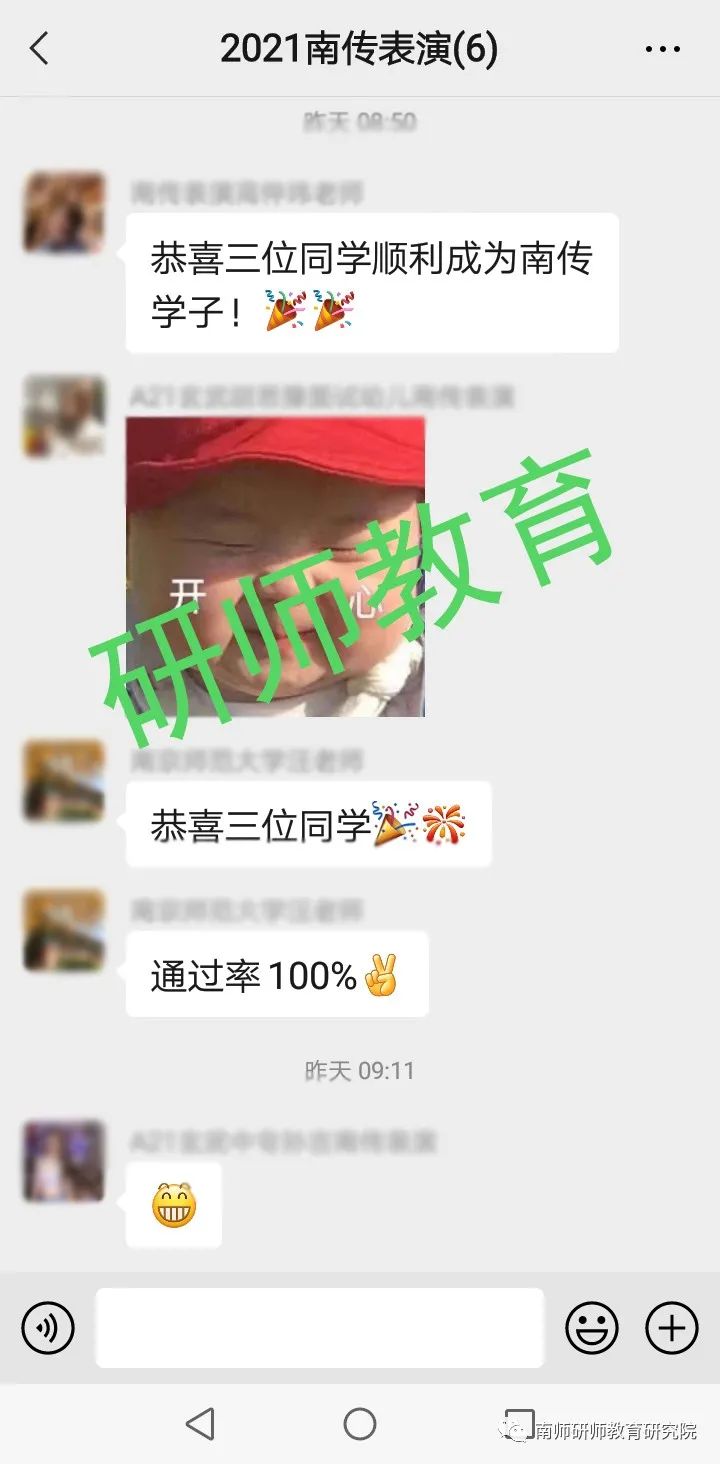The height and width of the screenshot is (1464, 720).
Task: Go to the home screen
Action: click(360, 1424)
